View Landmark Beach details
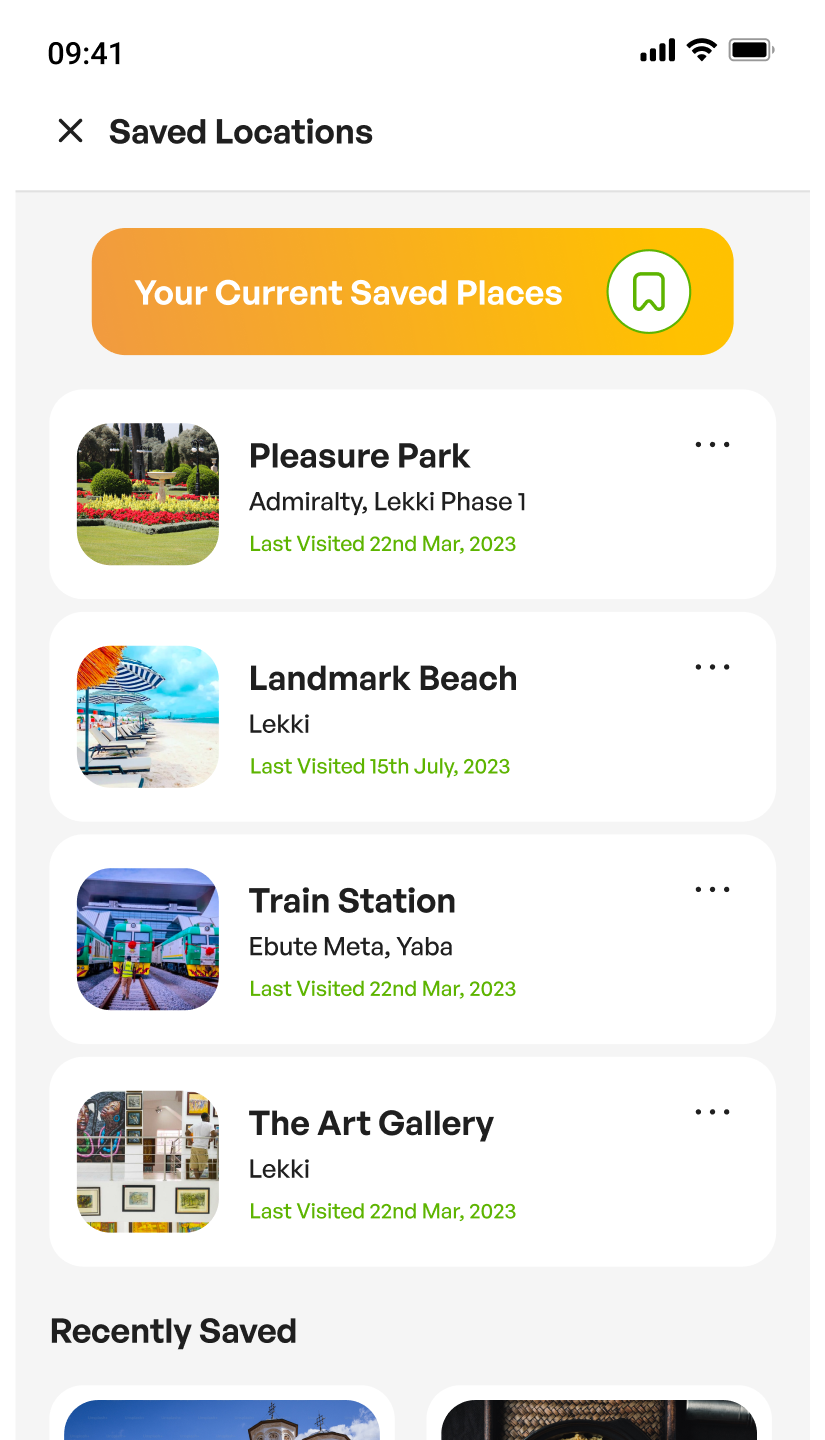The width and height of the screenshot is (825, 1440). 382,679
